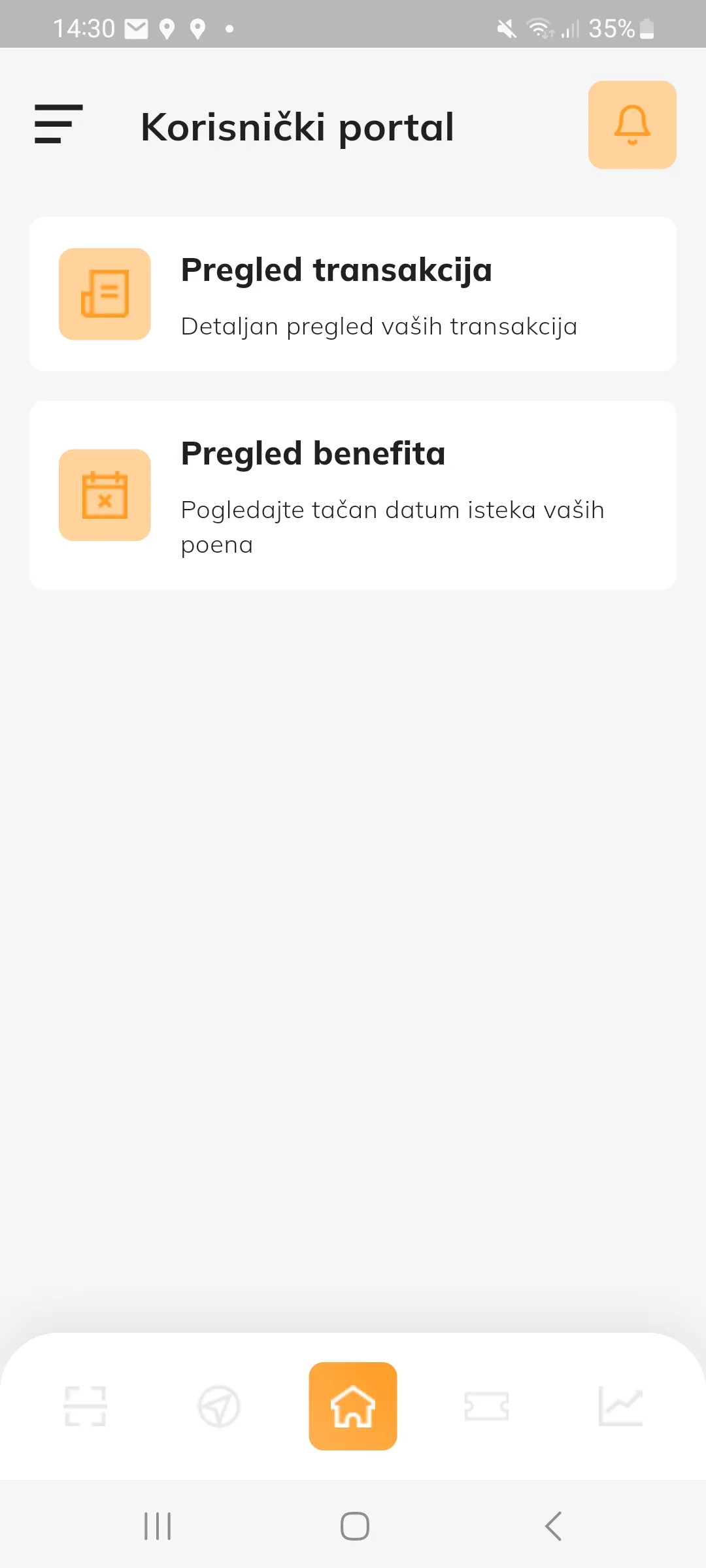706x1568 pixels.
Task: Show recent apps from the navigation bar
Action: tap(158, 1526)
